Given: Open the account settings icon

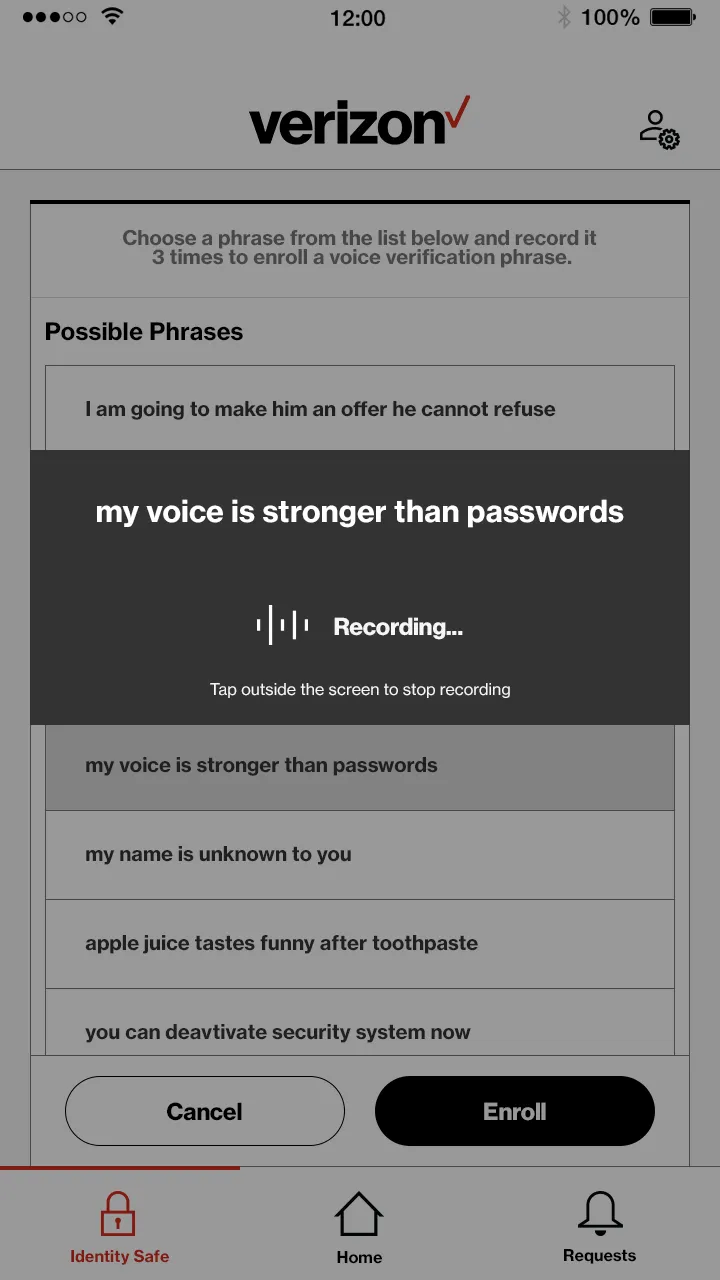Looking at the screenshot, I should pos(659,130).
